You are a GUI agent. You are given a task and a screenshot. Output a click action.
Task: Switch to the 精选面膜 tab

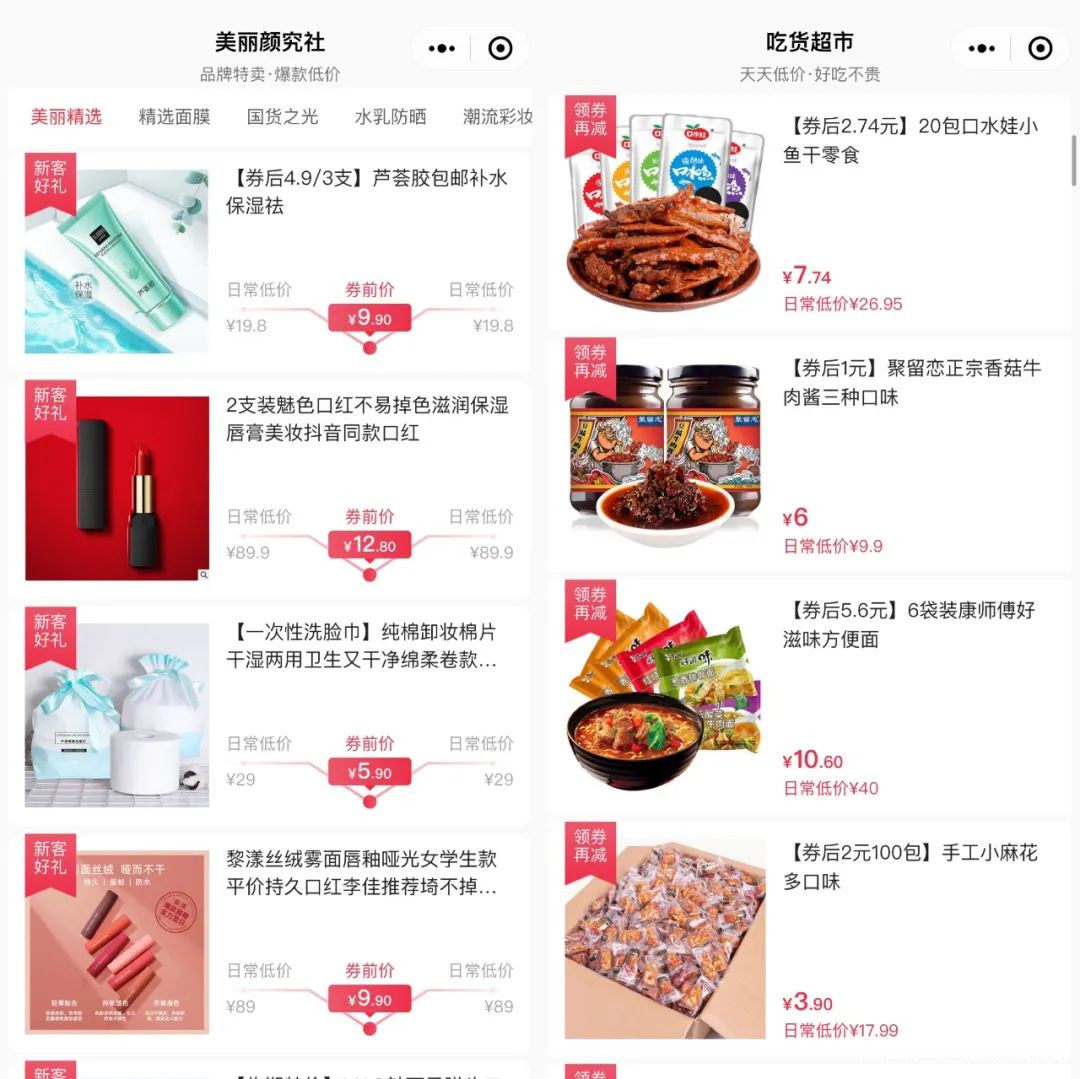(x=174, y=117)
